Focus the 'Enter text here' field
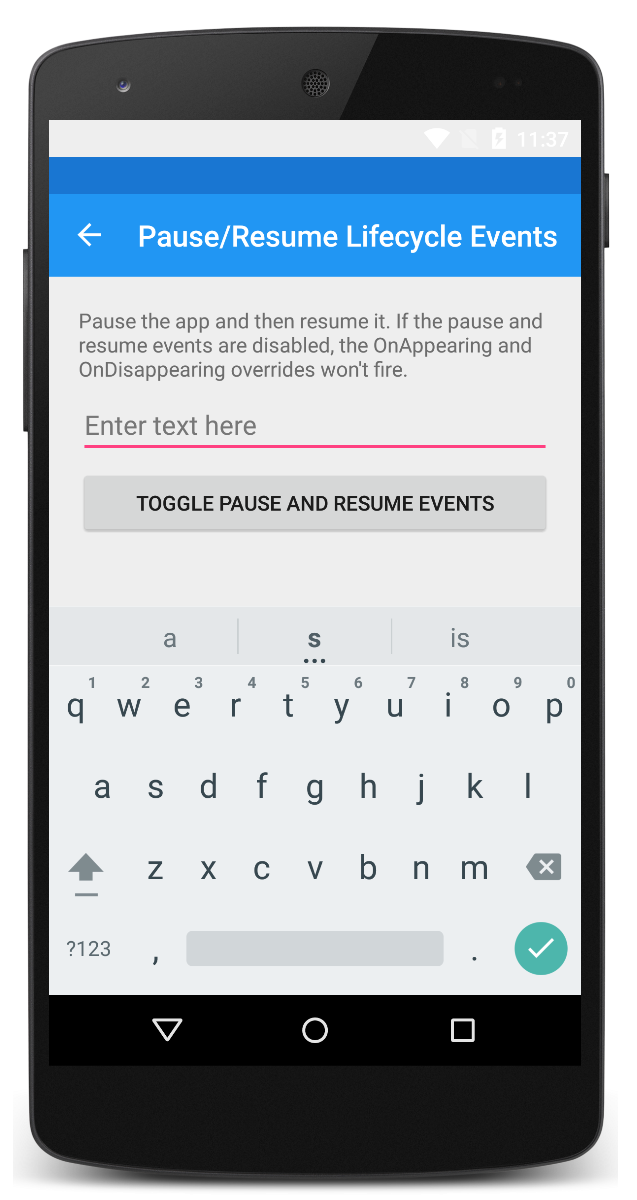The height and width of the screenshot is (1200, 637). coord(314,426)
